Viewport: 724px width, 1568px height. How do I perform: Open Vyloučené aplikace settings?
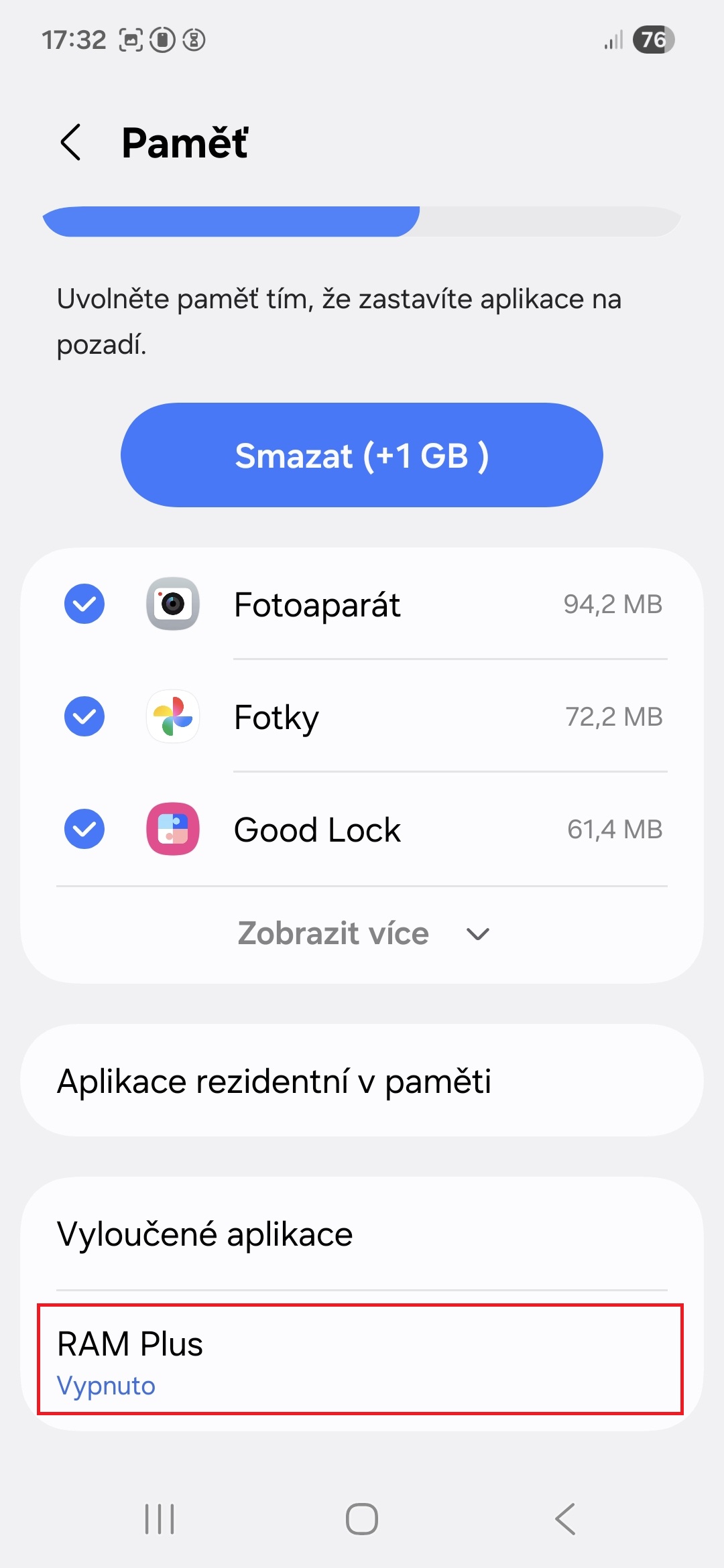pos(362,1234)
